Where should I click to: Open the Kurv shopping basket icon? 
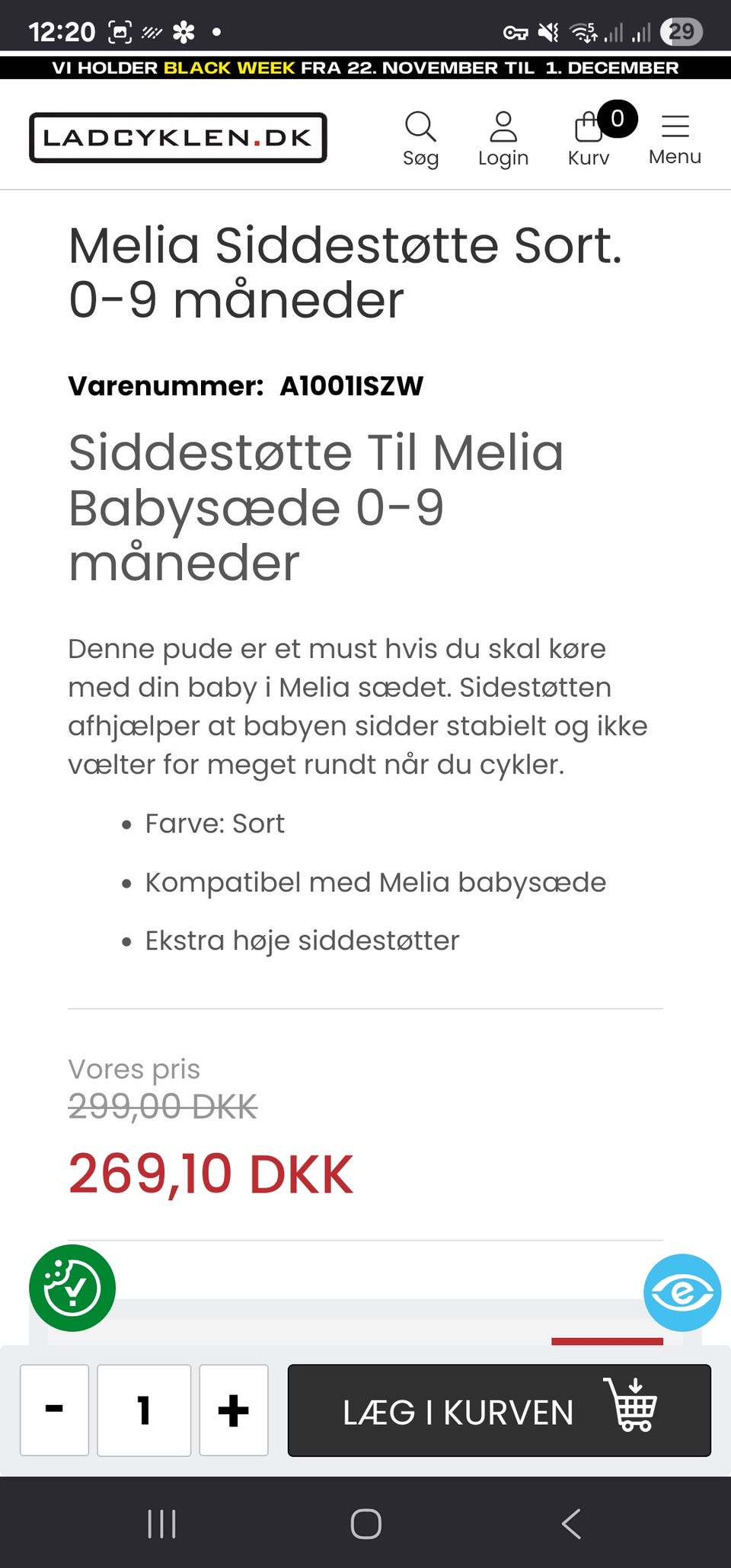589,129
